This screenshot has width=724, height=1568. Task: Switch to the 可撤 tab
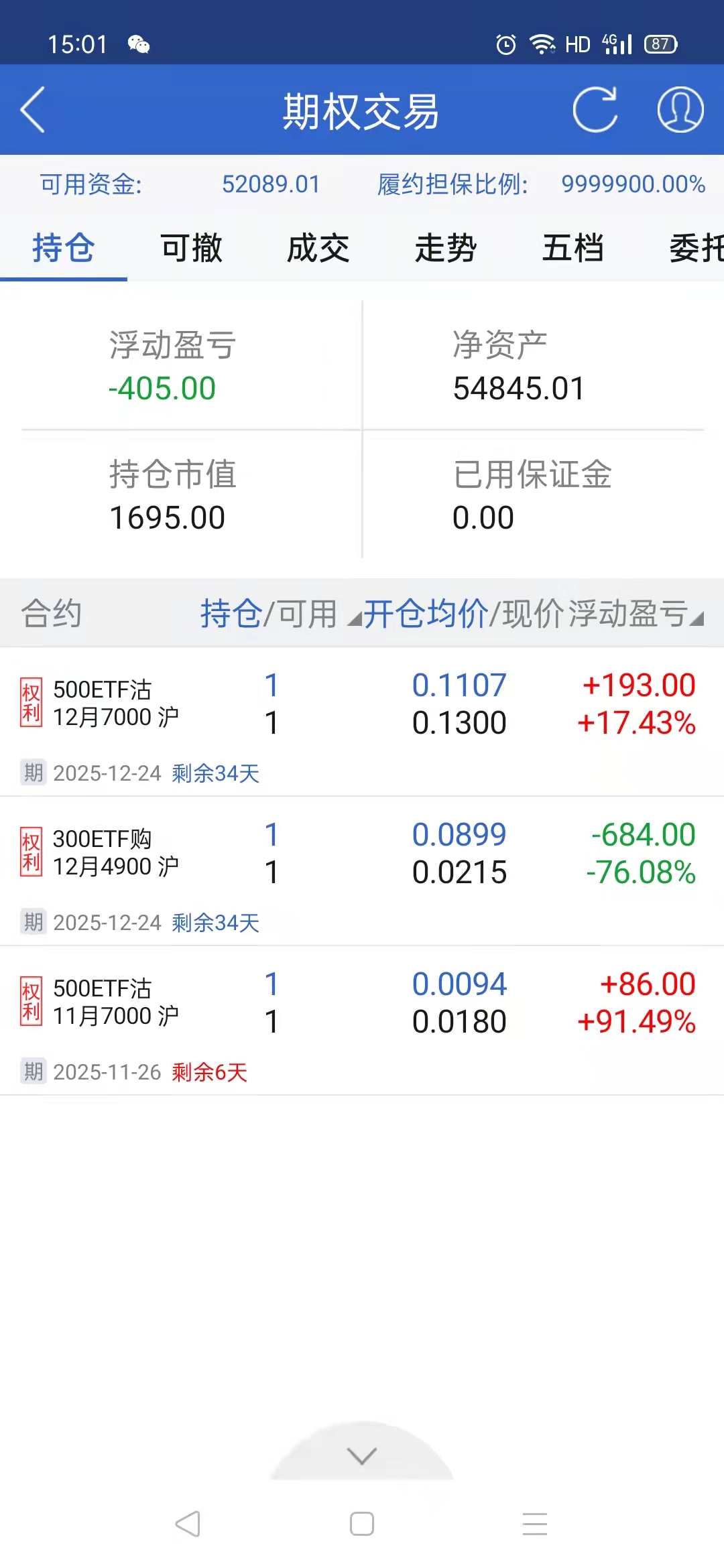click(x=191, y=249)
